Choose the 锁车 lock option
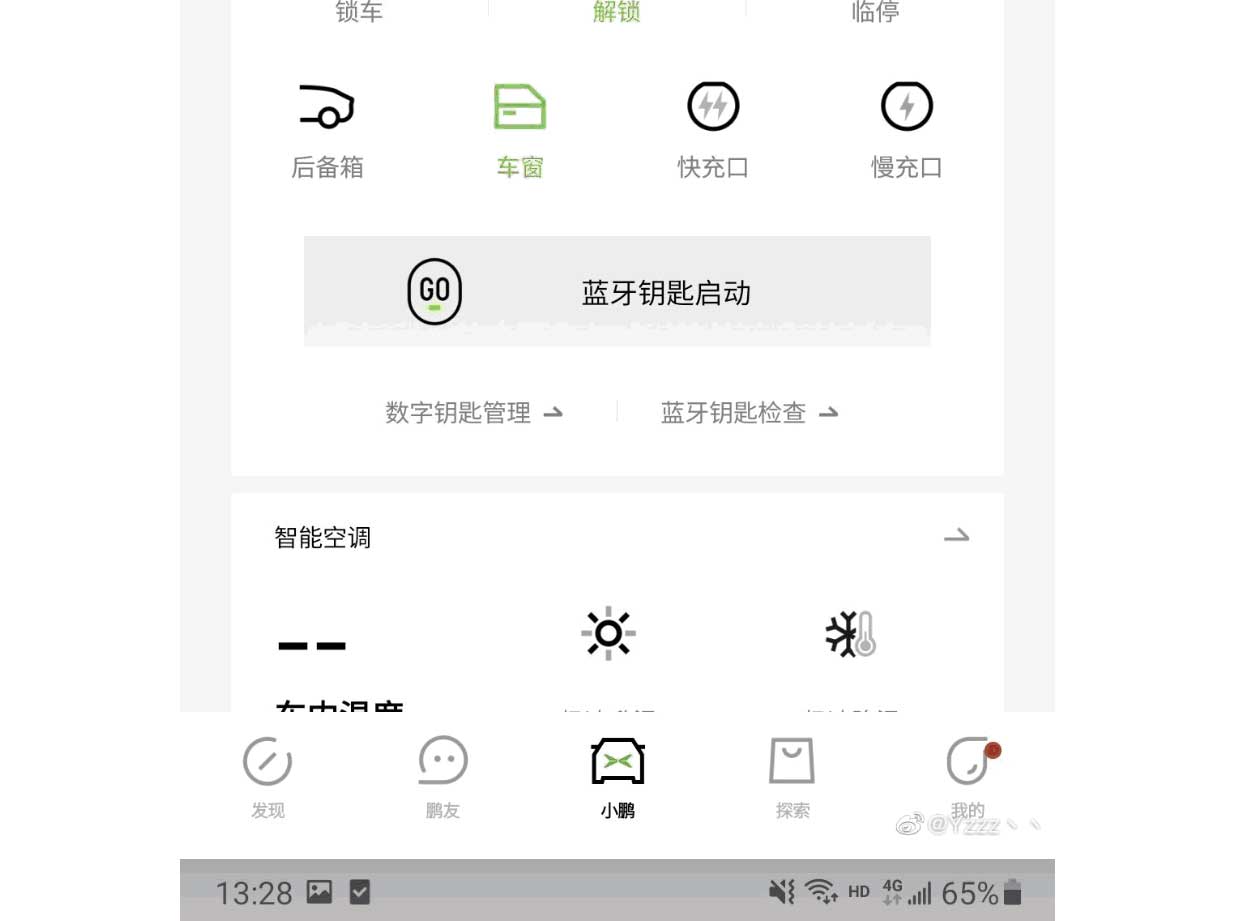 [x=359, y=12]
